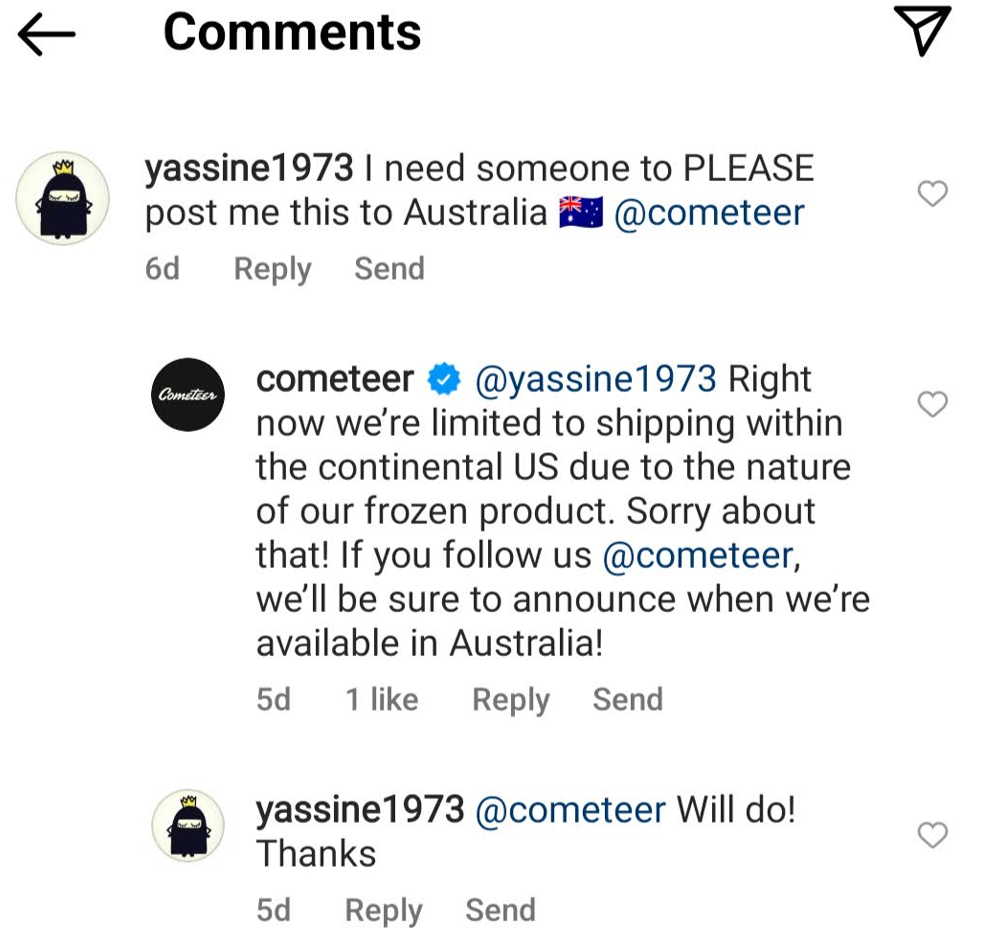Open the @cometeer mention in the first comment
The image size is (986, 940).
709,213
